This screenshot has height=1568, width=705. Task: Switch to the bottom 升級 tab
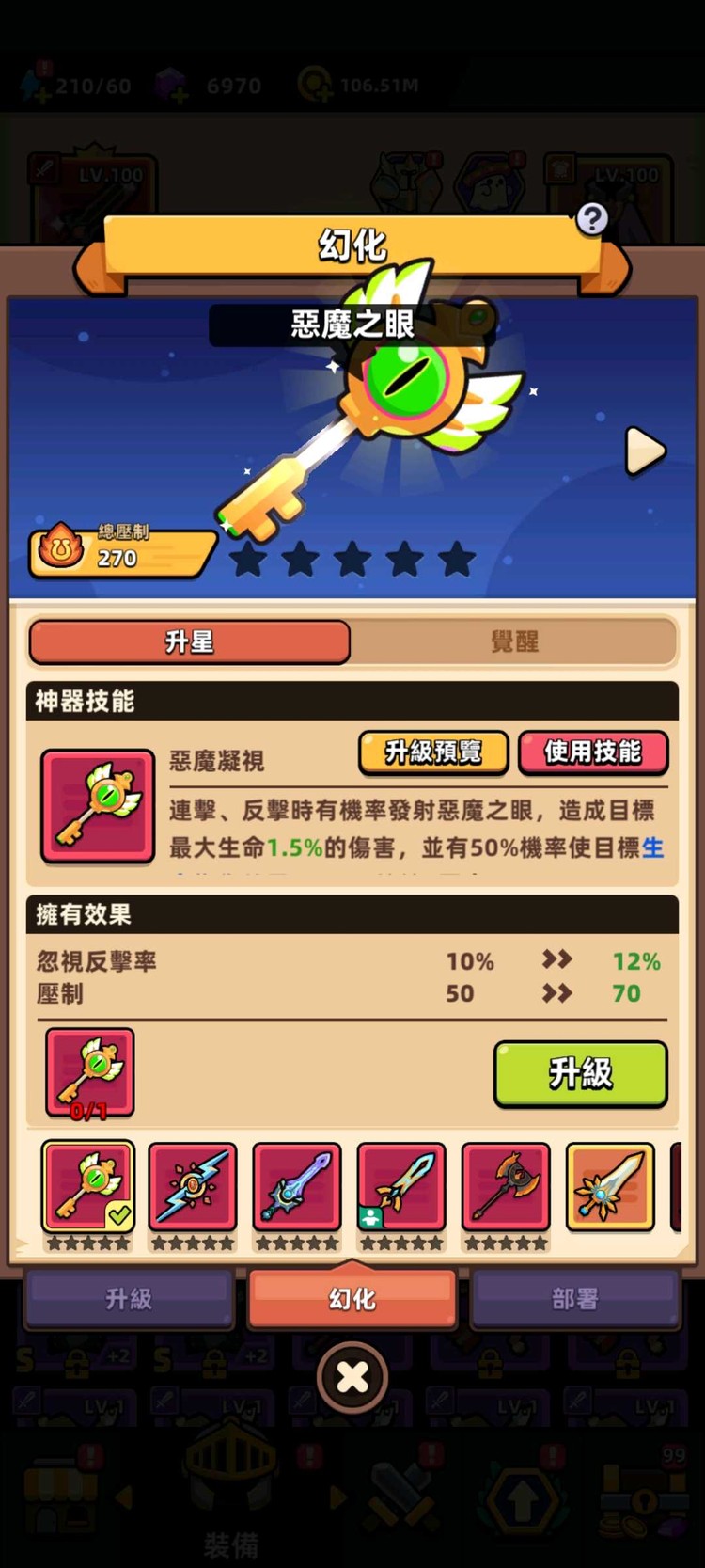129,1299
